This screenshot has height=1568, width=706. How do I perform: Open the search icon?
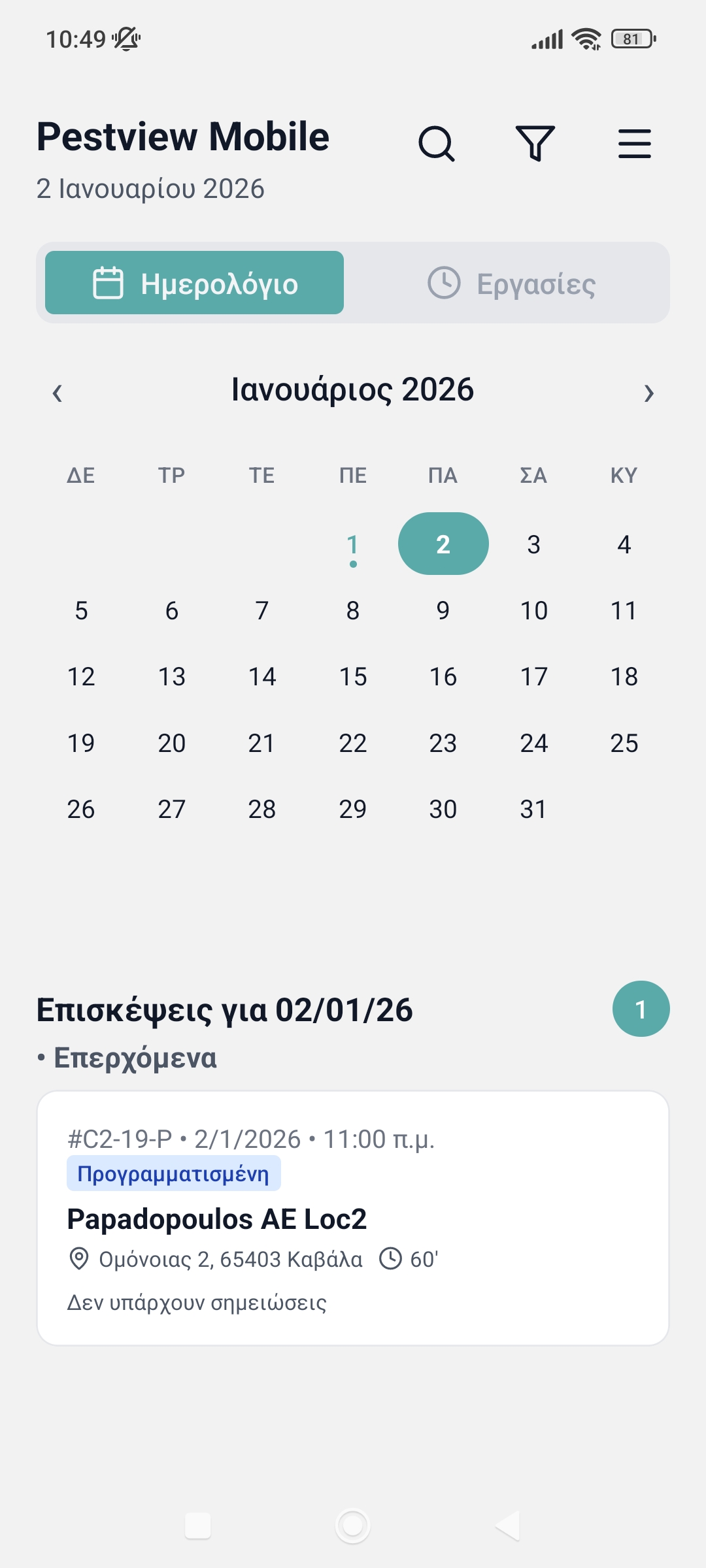pyautogui.click(x=436, y=143)
